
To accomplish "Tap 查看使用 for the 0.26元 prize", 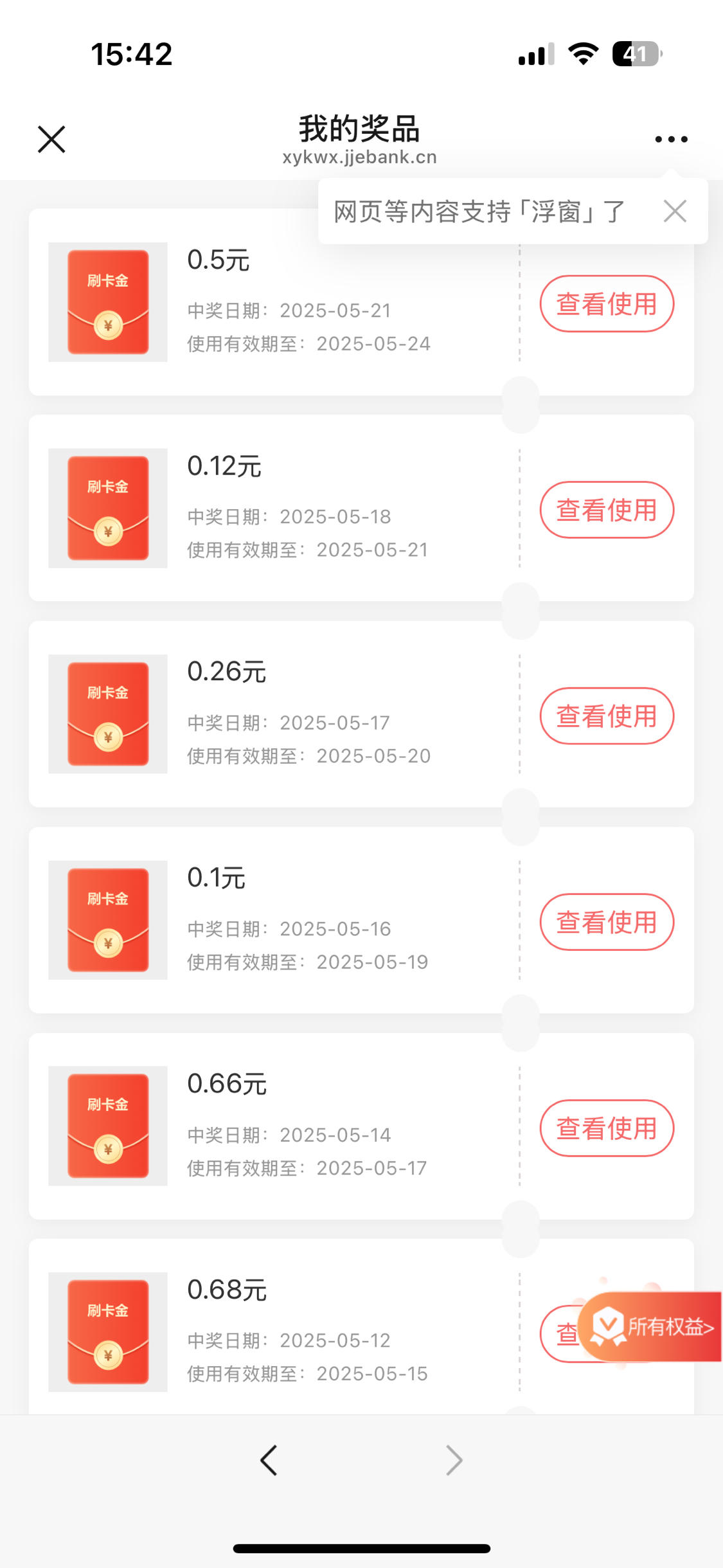I will pos(607,716).
